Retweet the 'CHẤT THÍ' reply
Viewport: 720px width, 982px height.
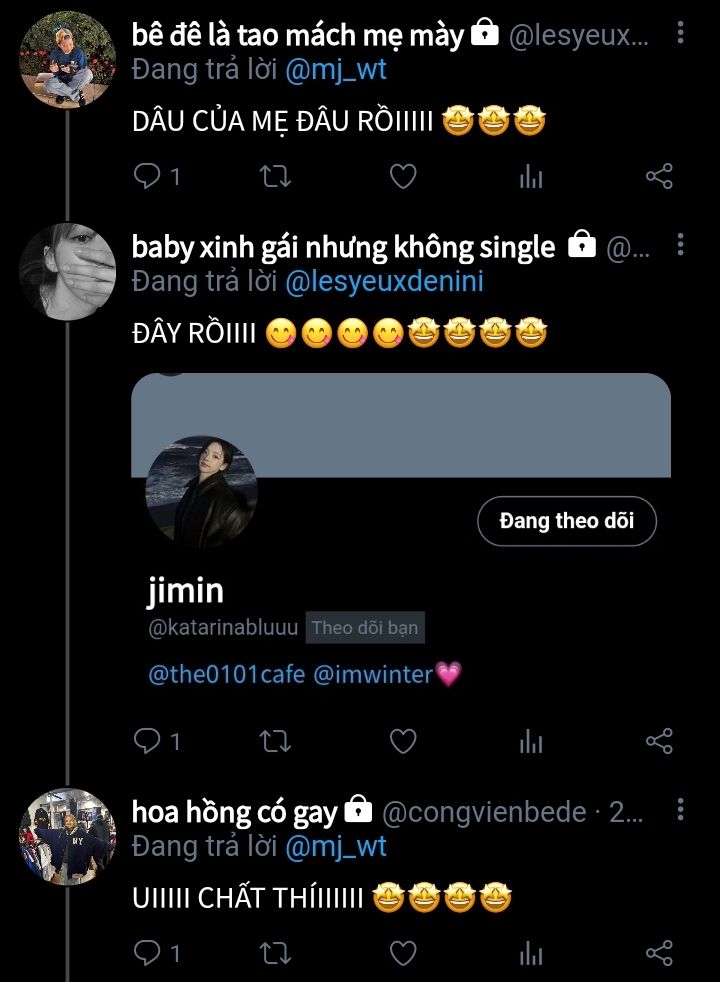click(x=275, y=952)
